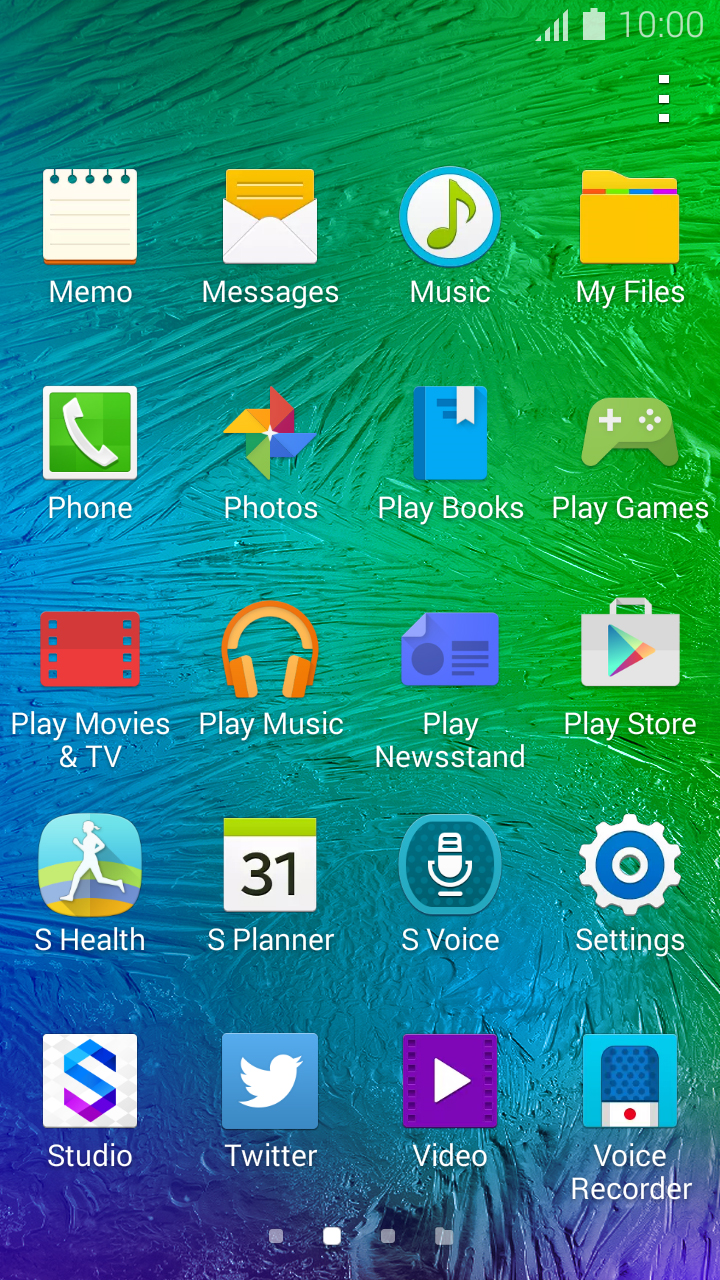The height and width of the screenshot is (1280, 720).
Task: Launch Messages
Action: [270, 215]
